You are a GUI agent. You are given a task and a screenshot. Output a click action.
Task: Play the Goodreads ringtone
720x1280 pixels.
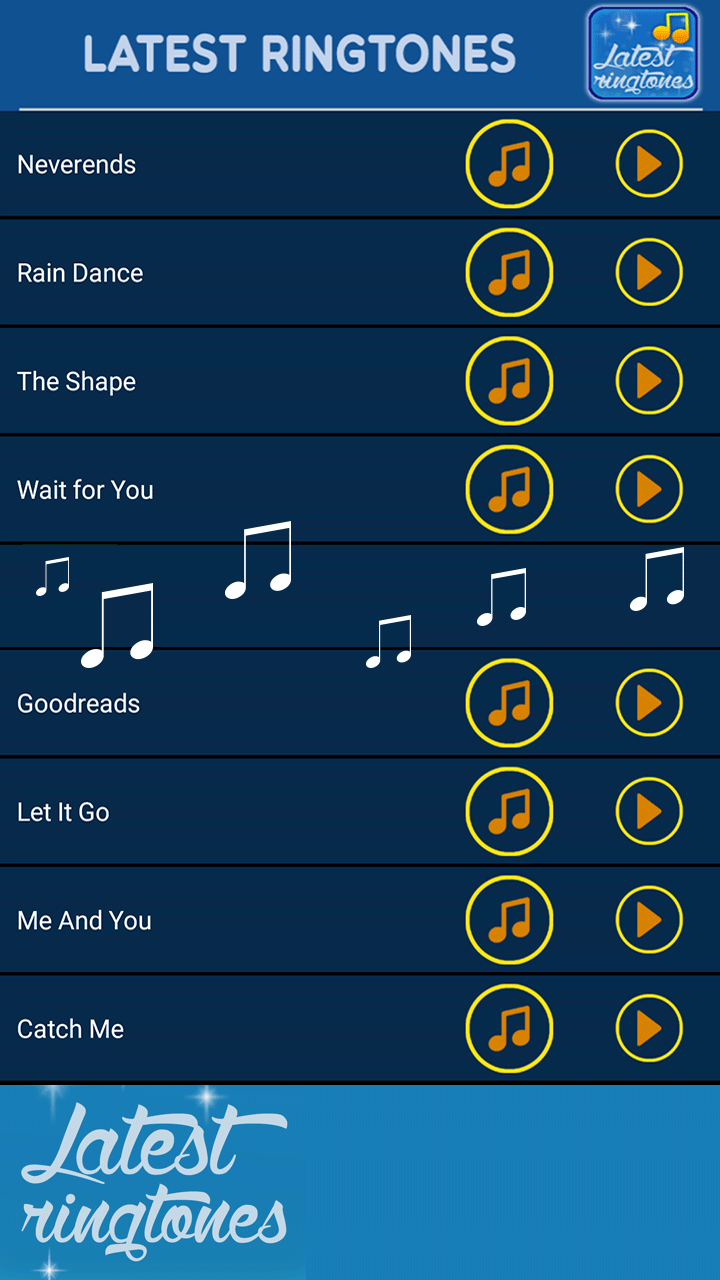click(x=649, y=703)
